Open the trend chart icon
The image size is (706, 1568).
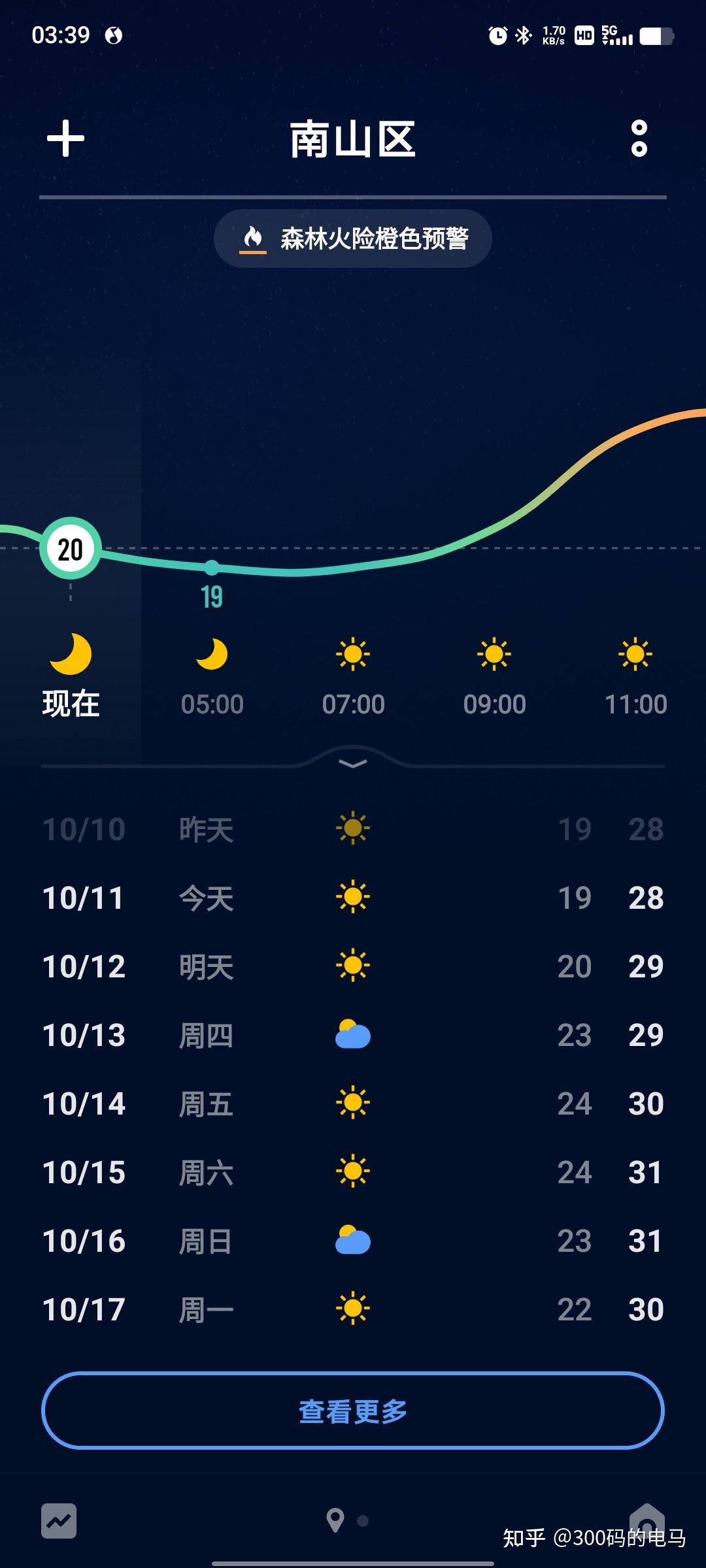pyautogui.click(x=59, y=1521)
